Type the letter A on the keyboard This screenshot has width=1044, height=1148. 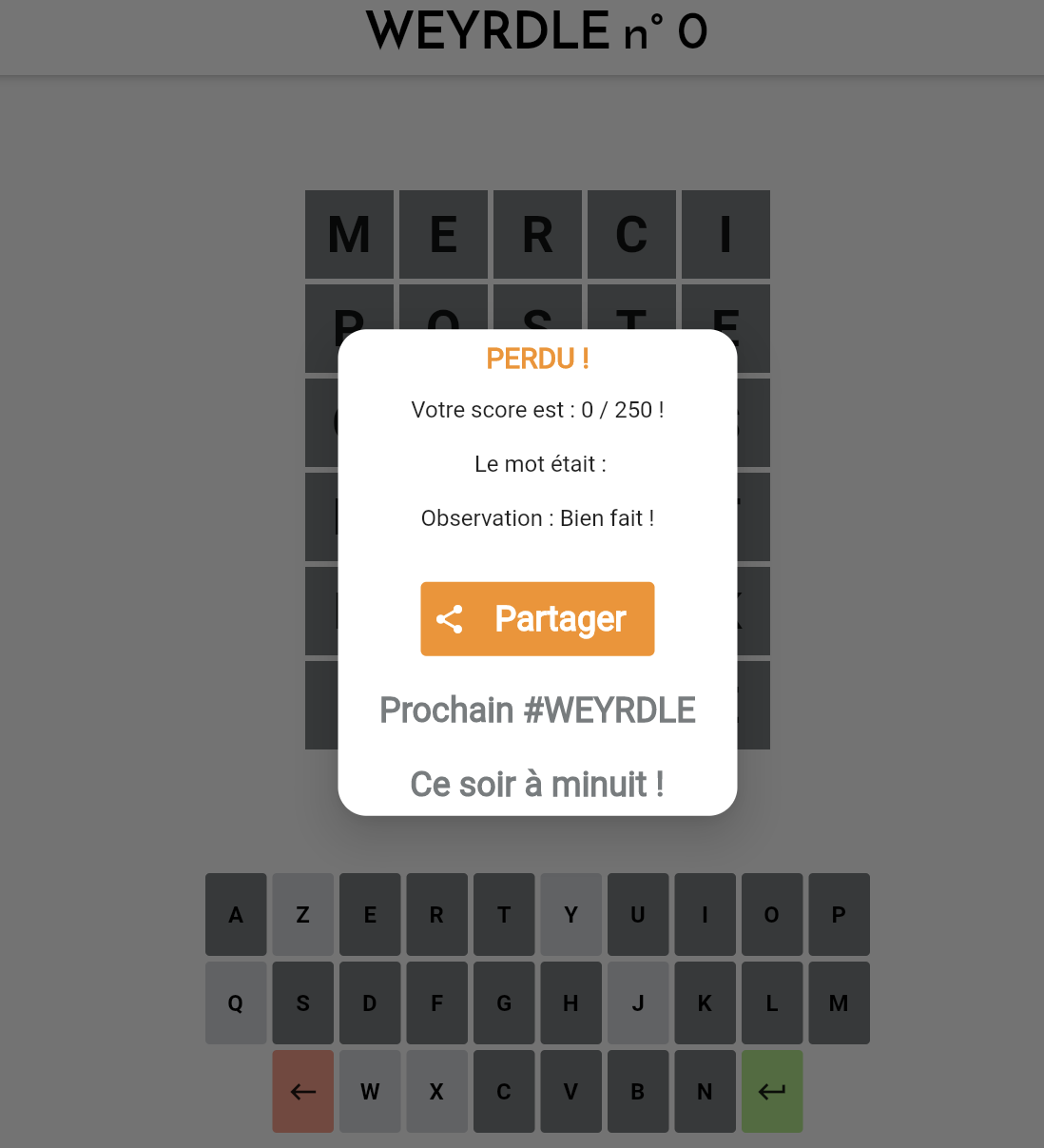pos(236,914)
